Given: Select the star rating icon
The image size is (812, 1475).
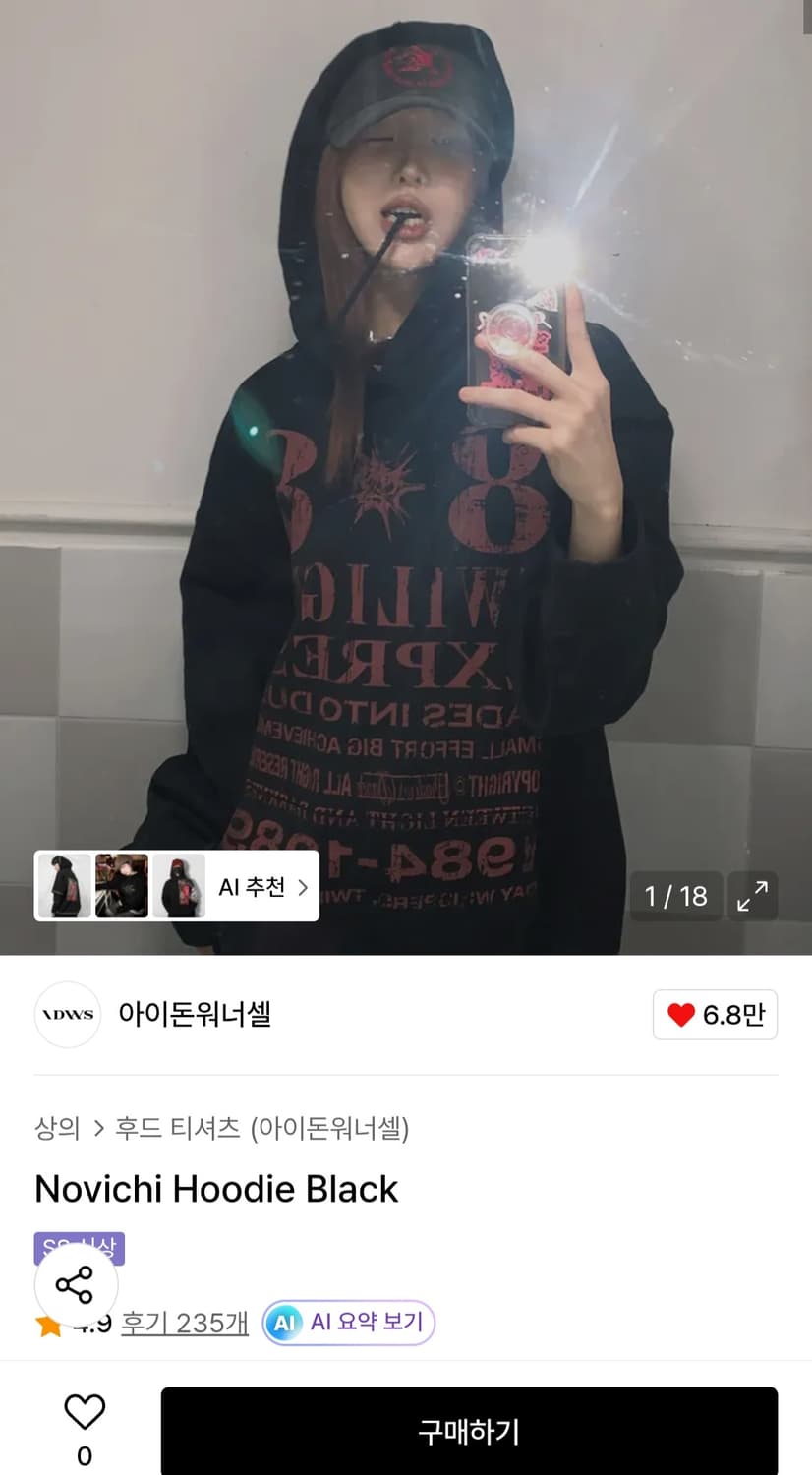Looking at the screenshot, I should pos(47,1323).
